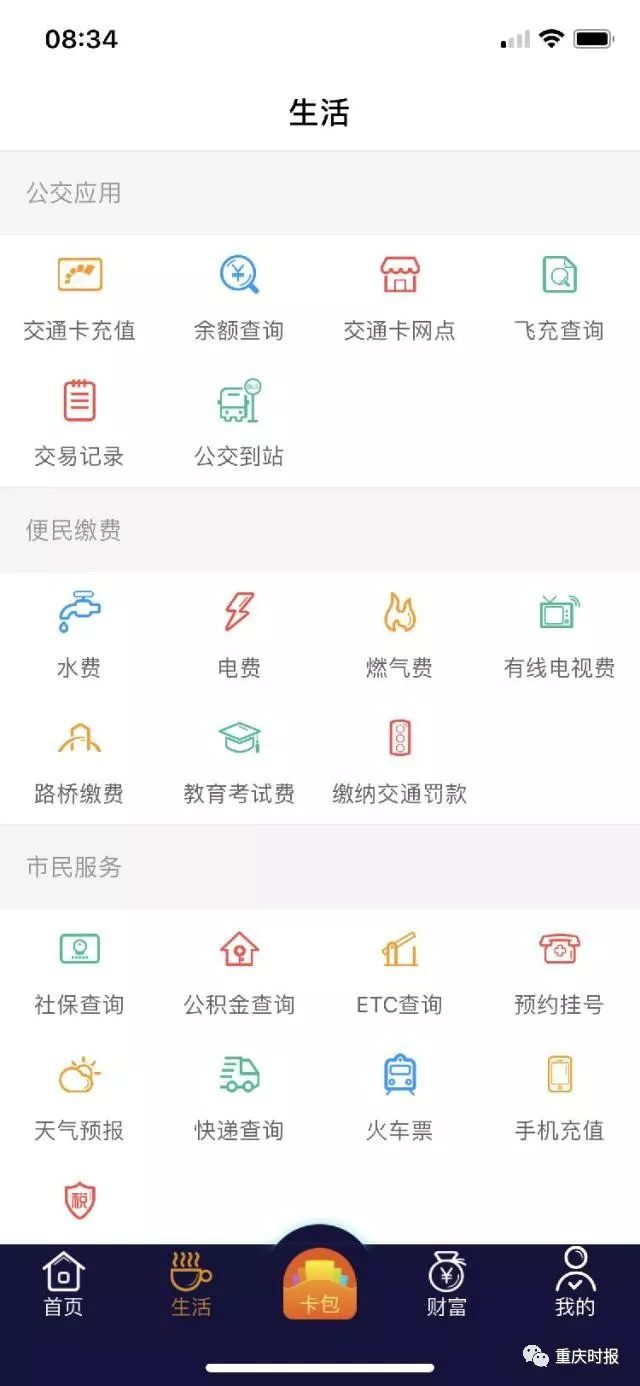Select 路桥缴费
Image resolution: width=640 pixels, height=1386 pixels.
[80, 762]
